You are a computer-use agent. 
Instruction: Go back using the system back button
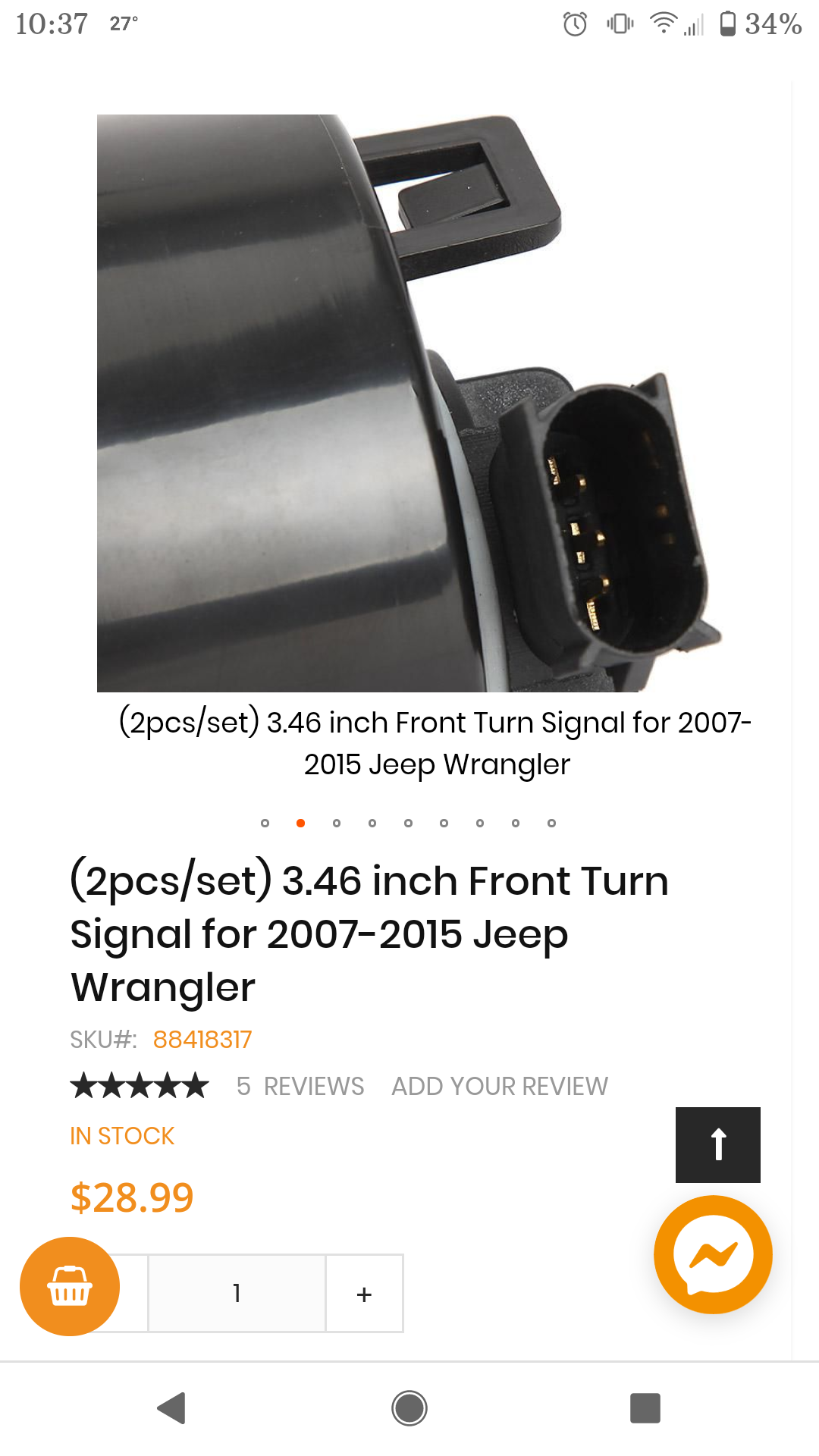point(172,1408)
